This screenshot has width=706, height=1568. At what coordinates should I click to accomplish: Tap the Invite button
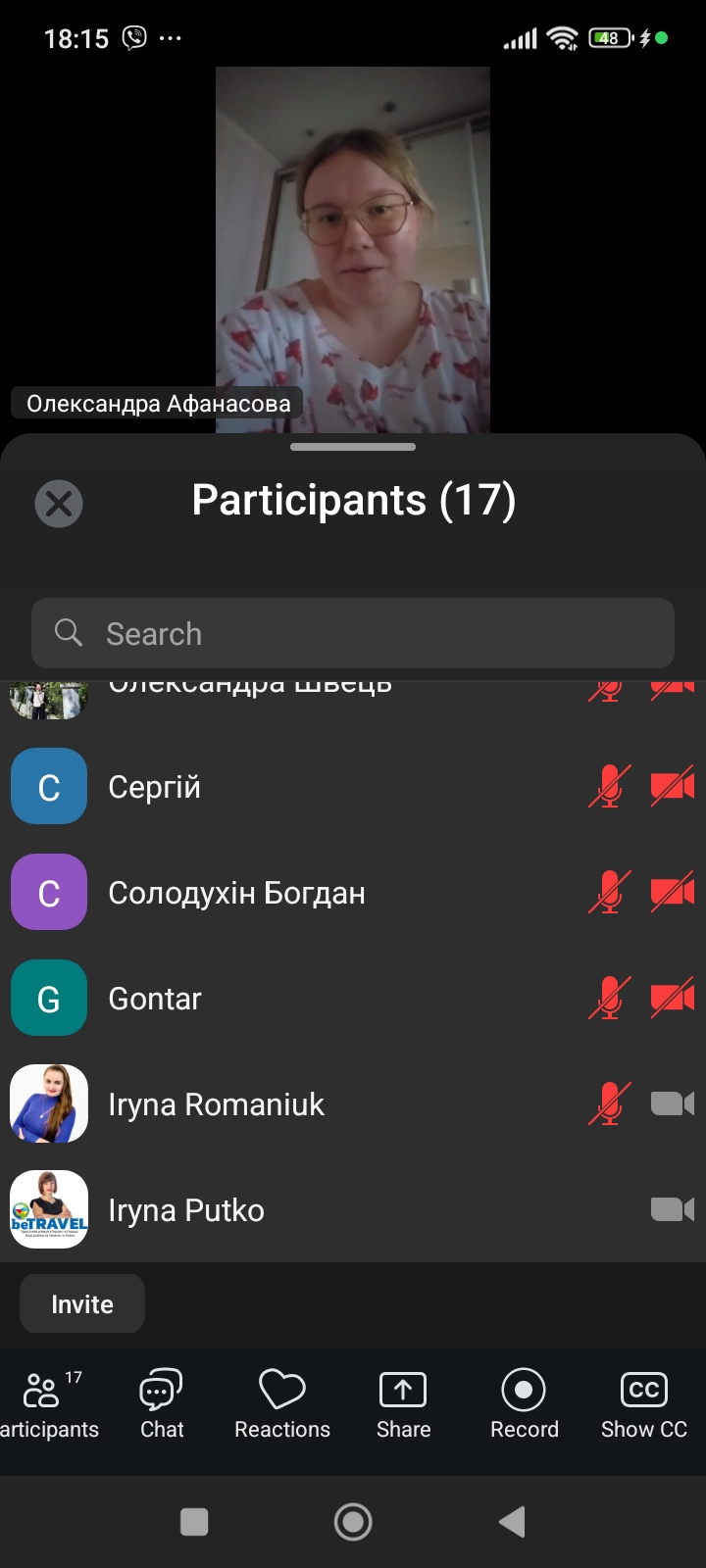click(81, 1303)
